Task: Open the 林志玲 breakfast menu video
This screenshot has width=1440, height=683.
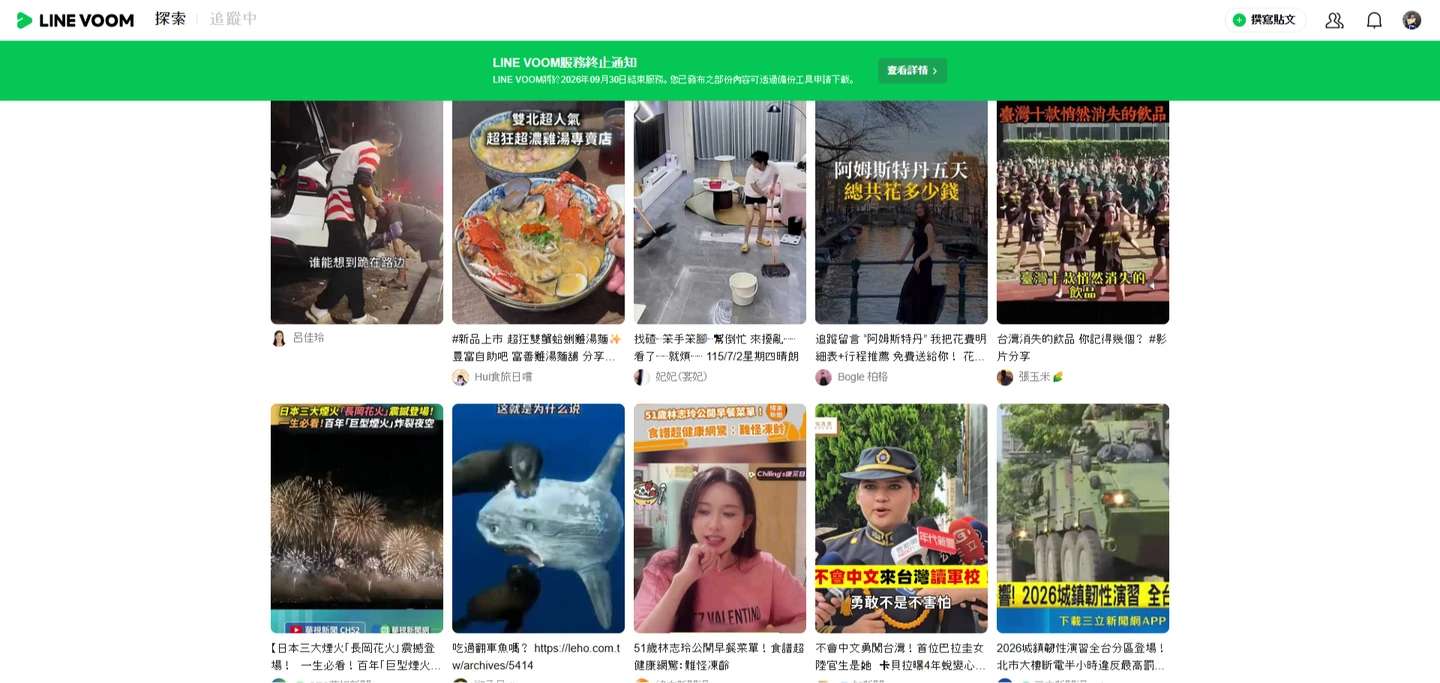Action: (720, 518)
